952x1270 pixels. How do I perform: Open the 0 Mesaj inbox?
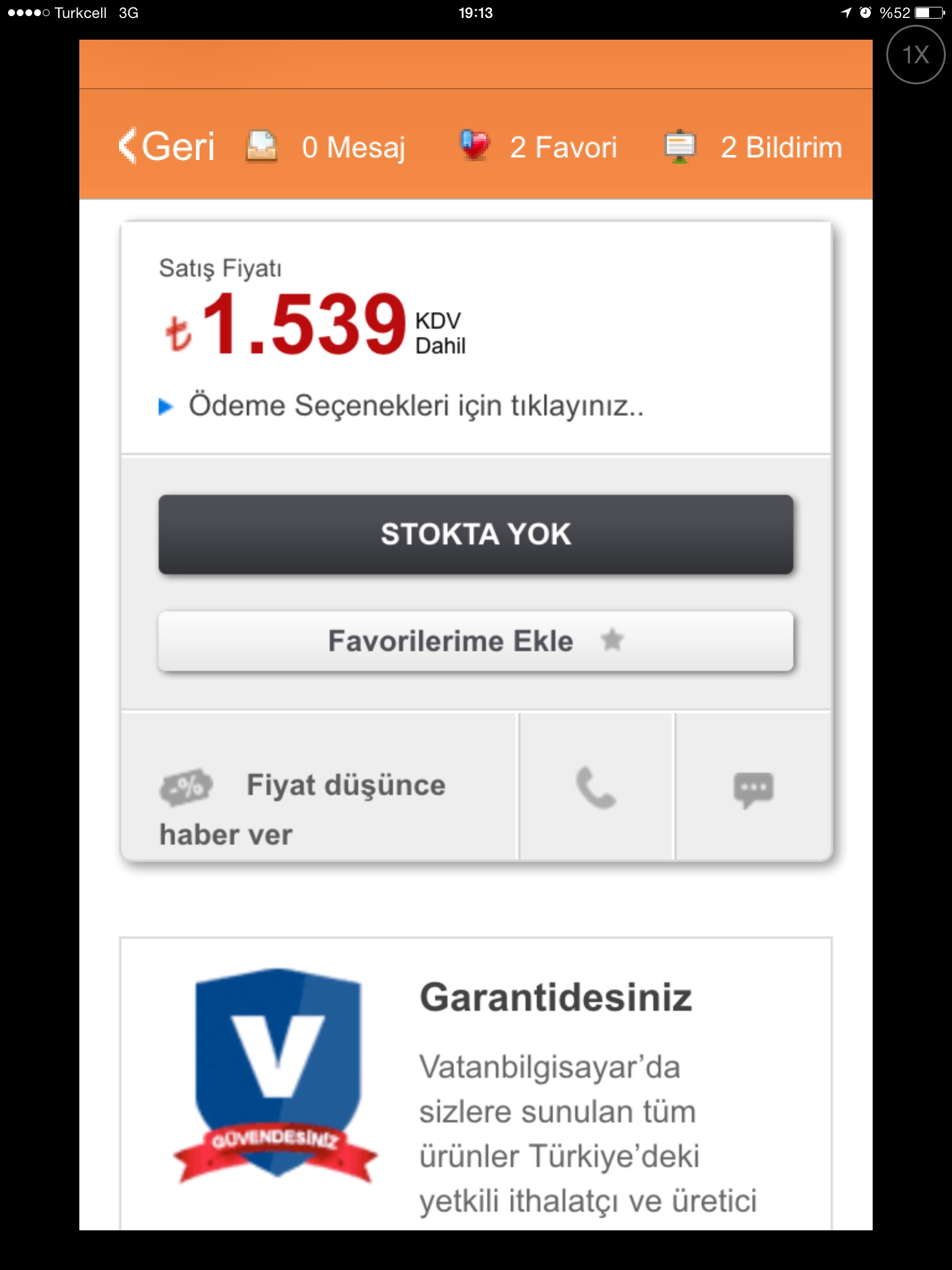point(327,148)
